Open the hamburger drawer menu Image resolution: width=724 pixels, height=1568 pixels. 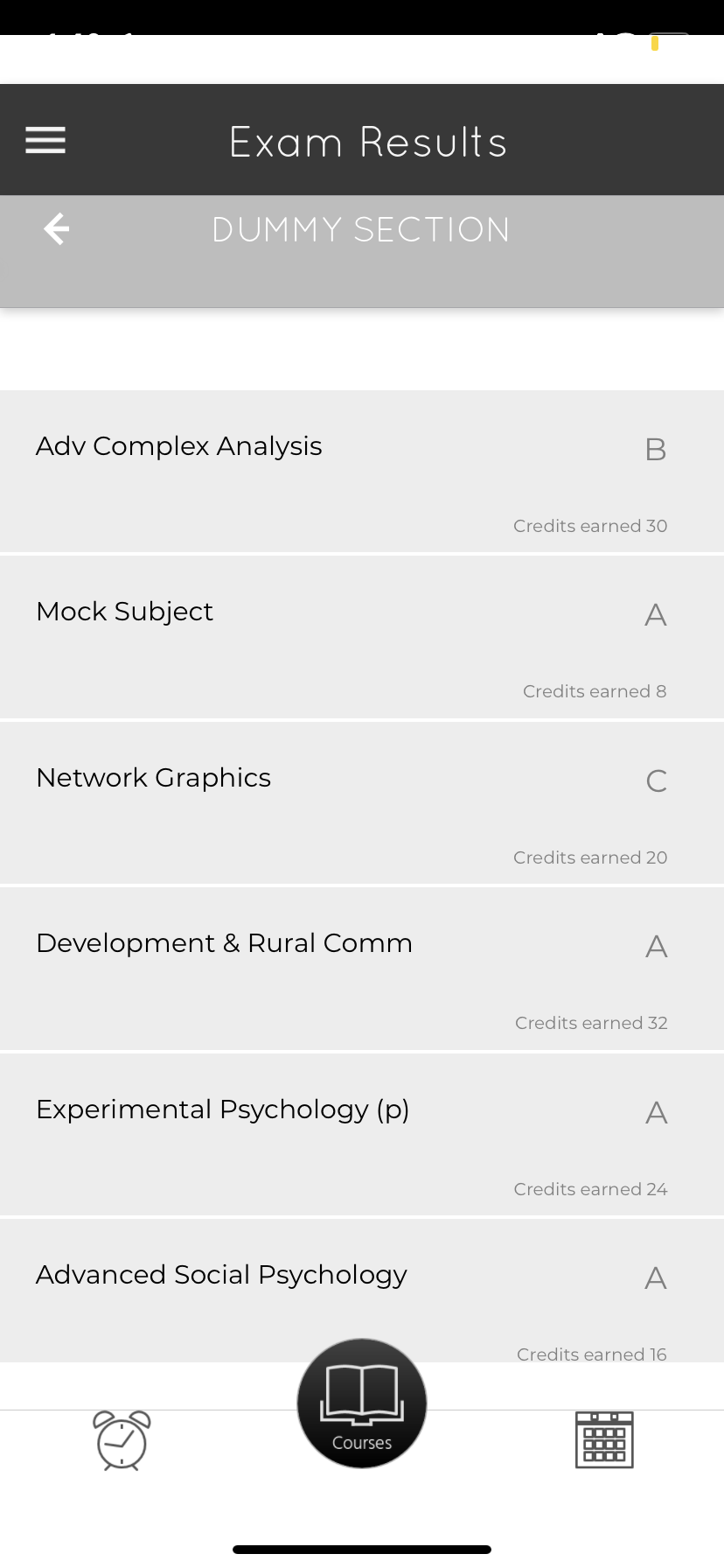(x=45, y=140)
